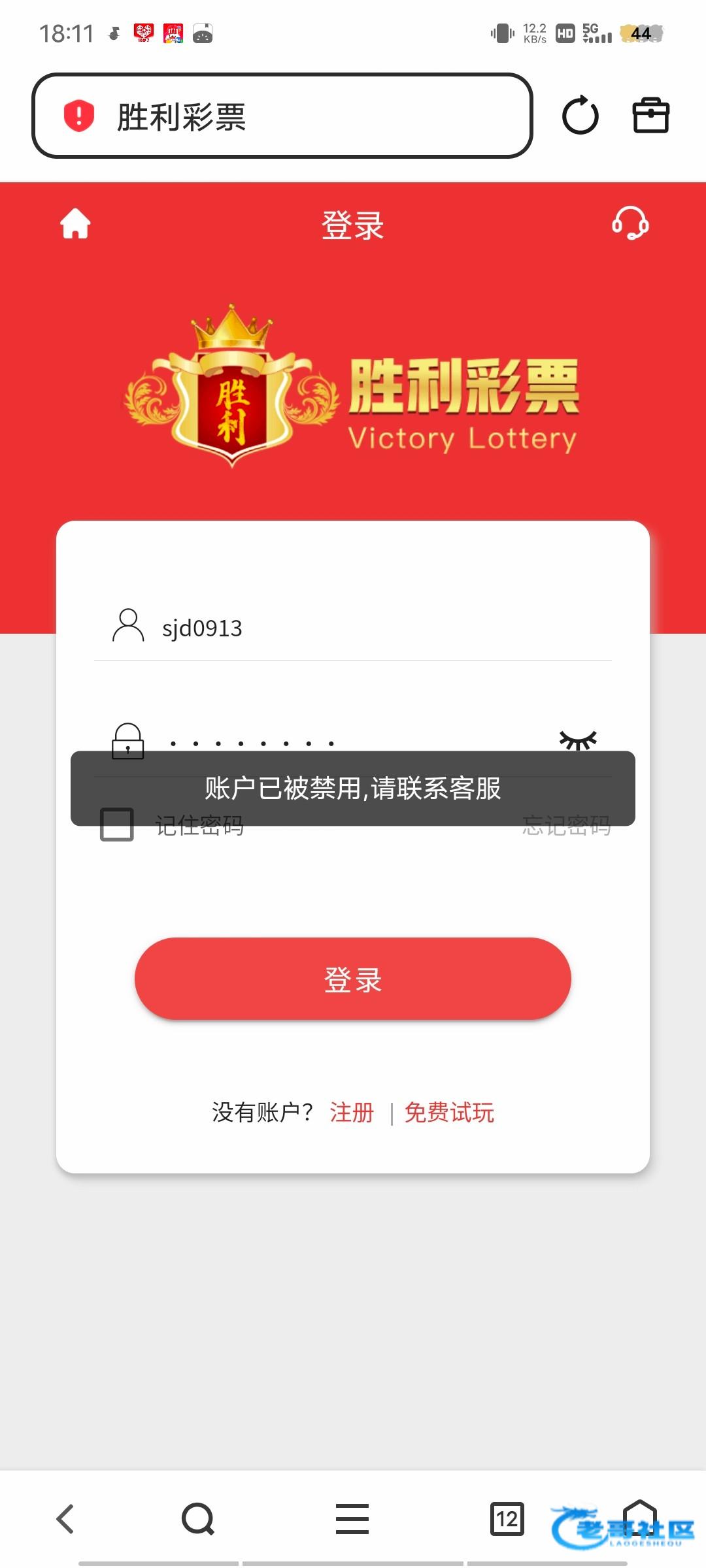Screen dimensions: 706x1568
Task: Open the browser search button
Action: (198, 1519)
